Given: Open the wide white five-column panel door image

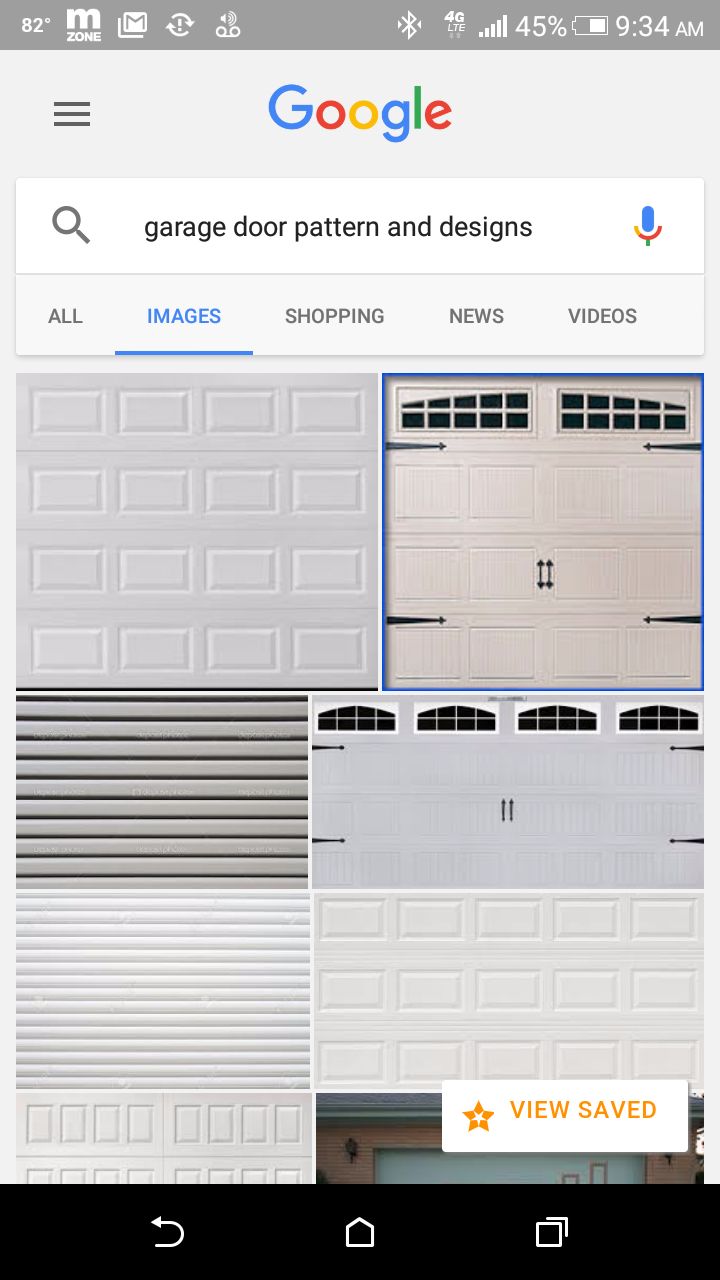Looking at the screenshot, I should (509, 985).
